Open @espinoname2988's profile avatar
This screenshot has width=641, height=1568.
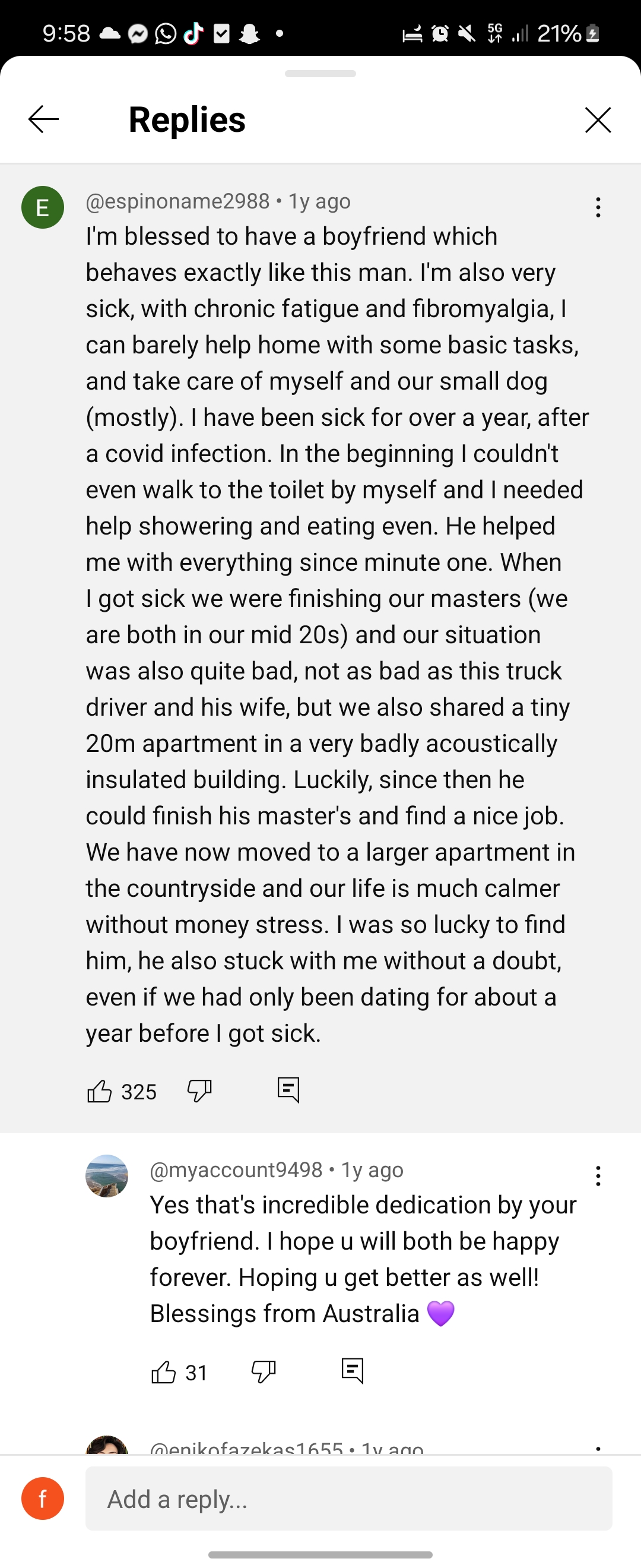[43, 207]
